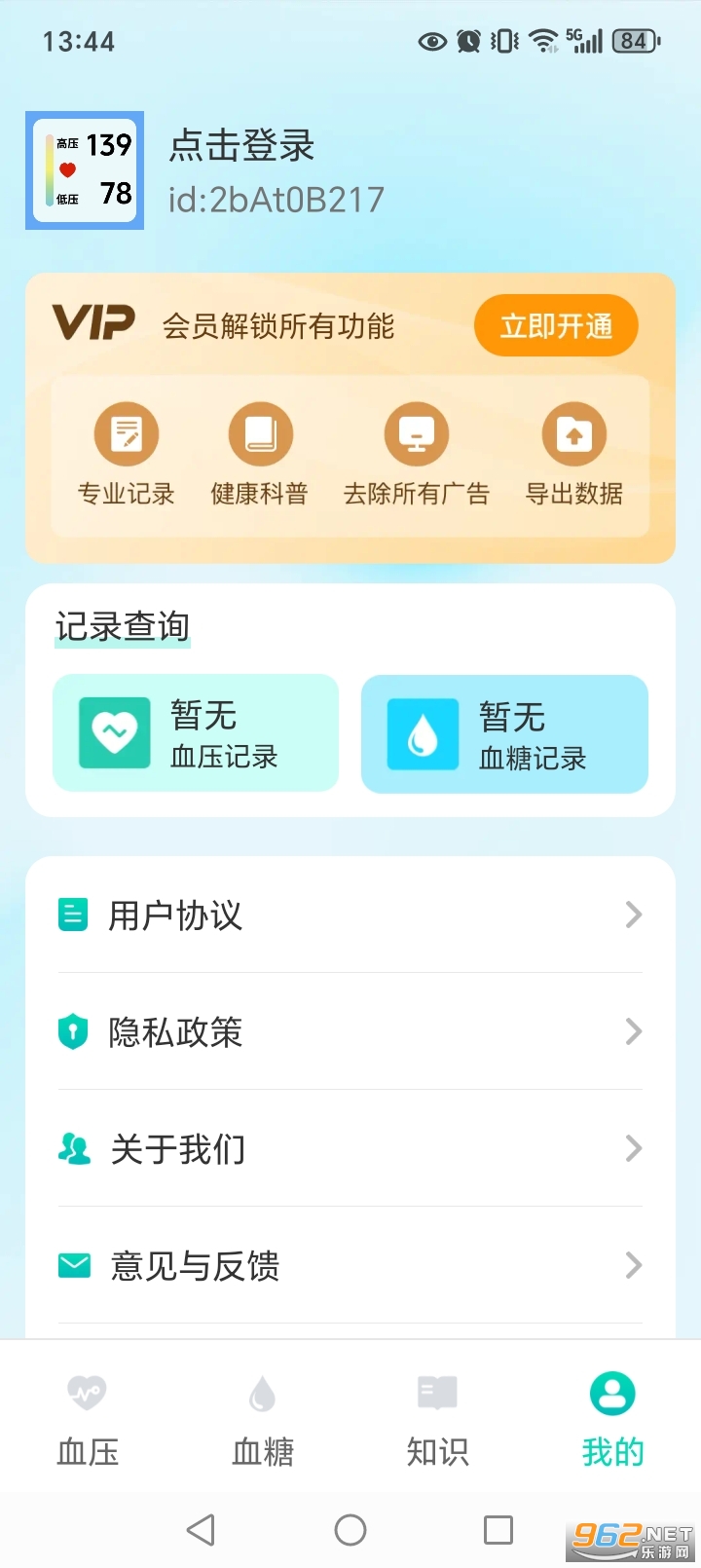This screenshot has height=1568, width=701.
Task: Tap the blood pressure avatar showing 139/78
Action: point(84,170)
